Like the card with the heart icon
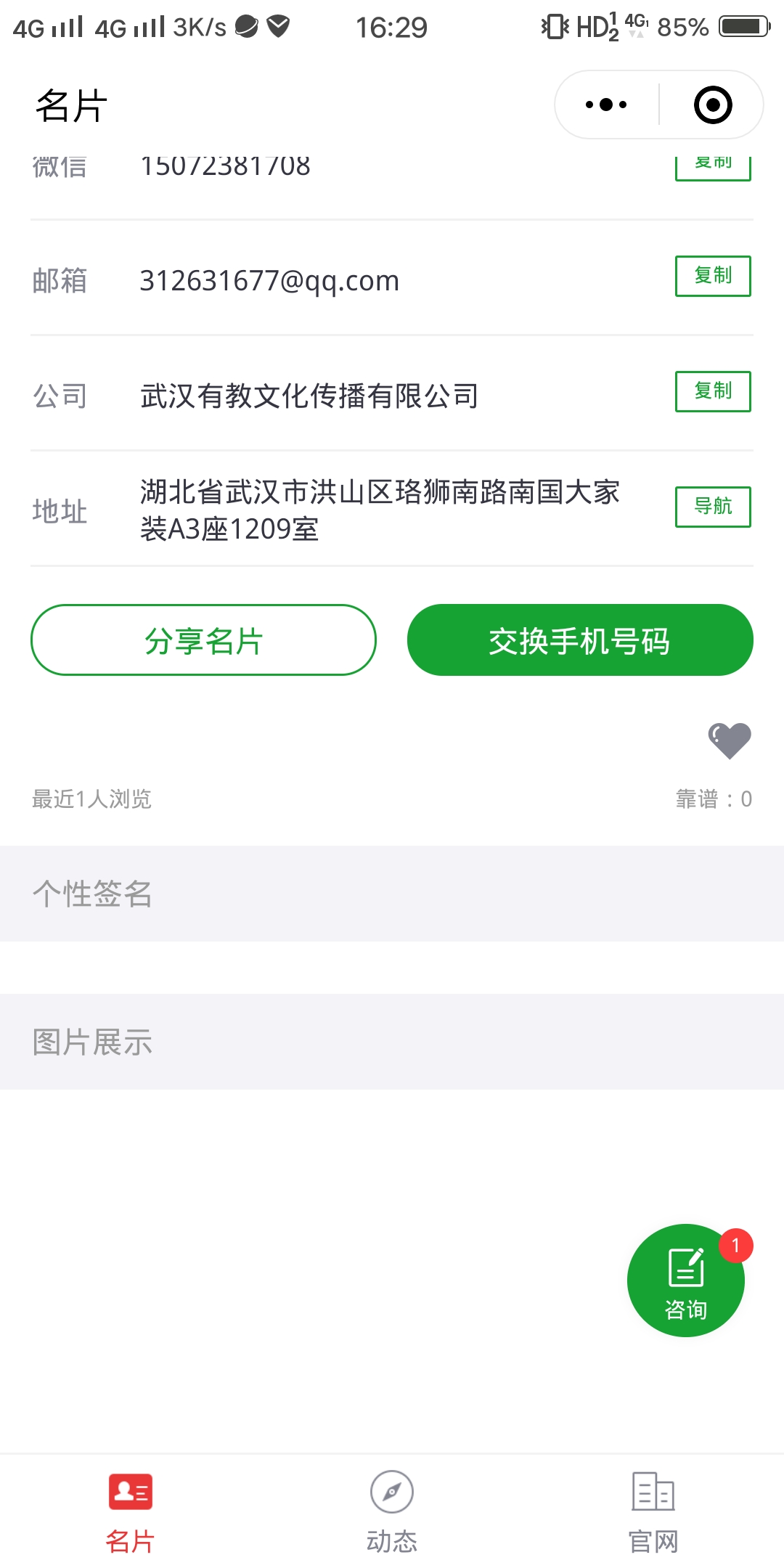 click(x=729, y=740)
